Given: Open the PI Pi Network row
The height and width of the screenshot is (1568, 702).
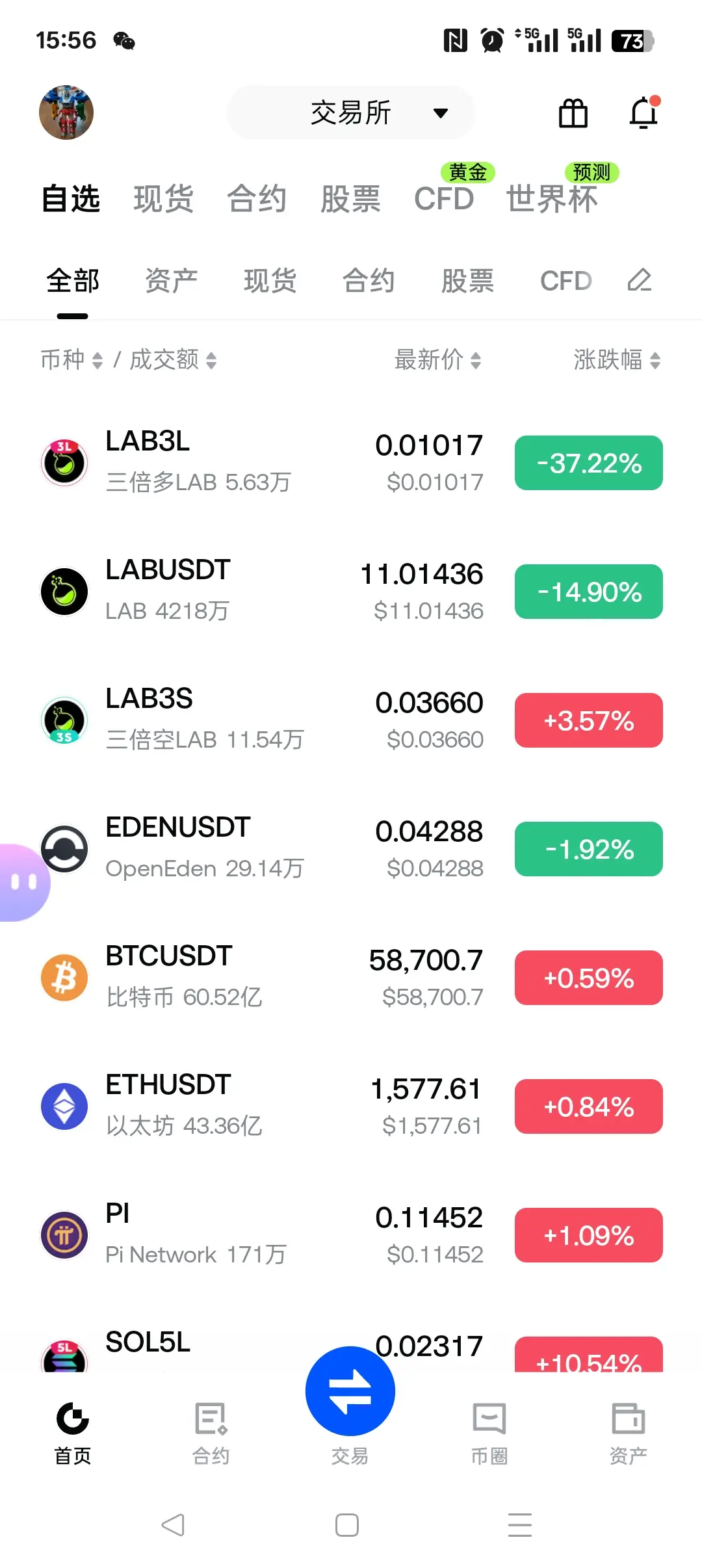Looking at the screenshot, I should coord(351,1235).
